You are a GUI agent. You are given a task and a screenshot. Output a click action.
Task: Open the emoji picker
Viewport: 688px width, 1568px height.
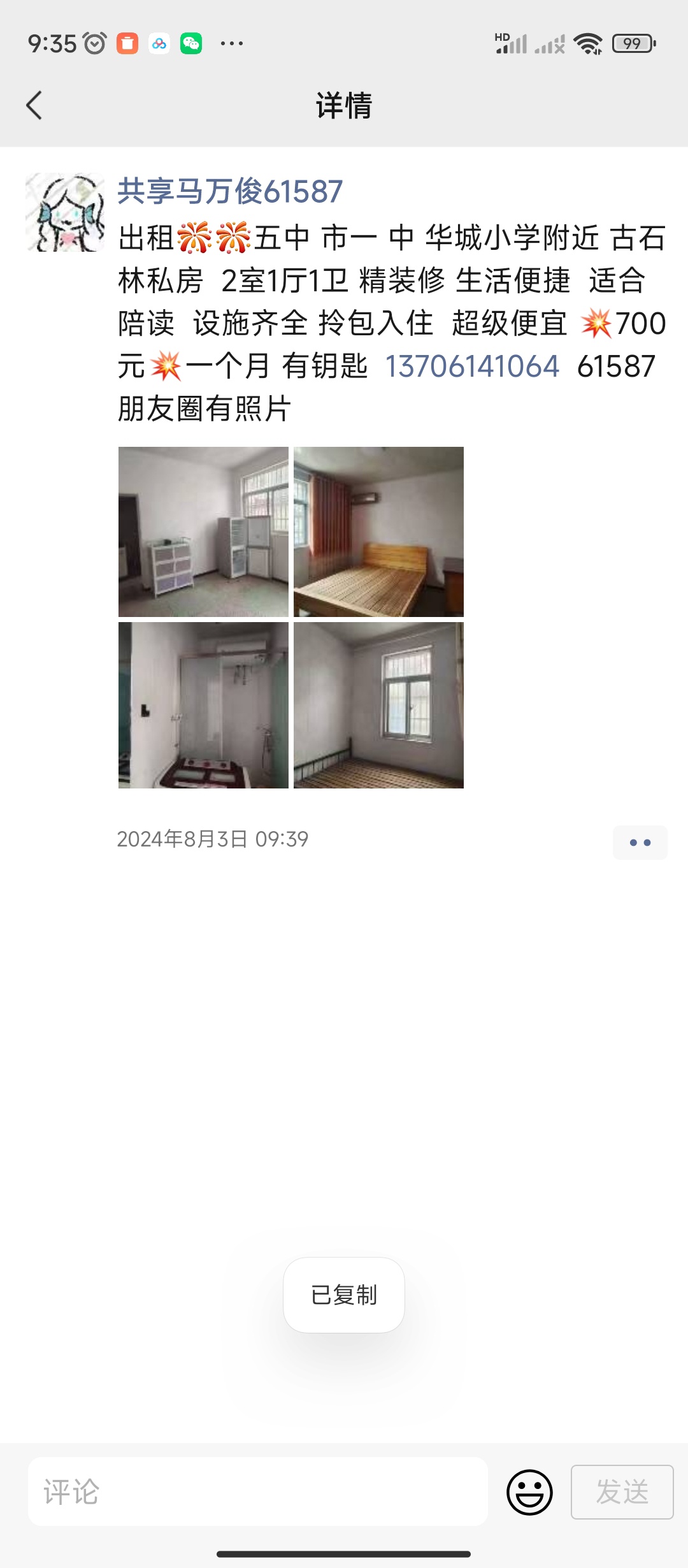point(529,1492)
